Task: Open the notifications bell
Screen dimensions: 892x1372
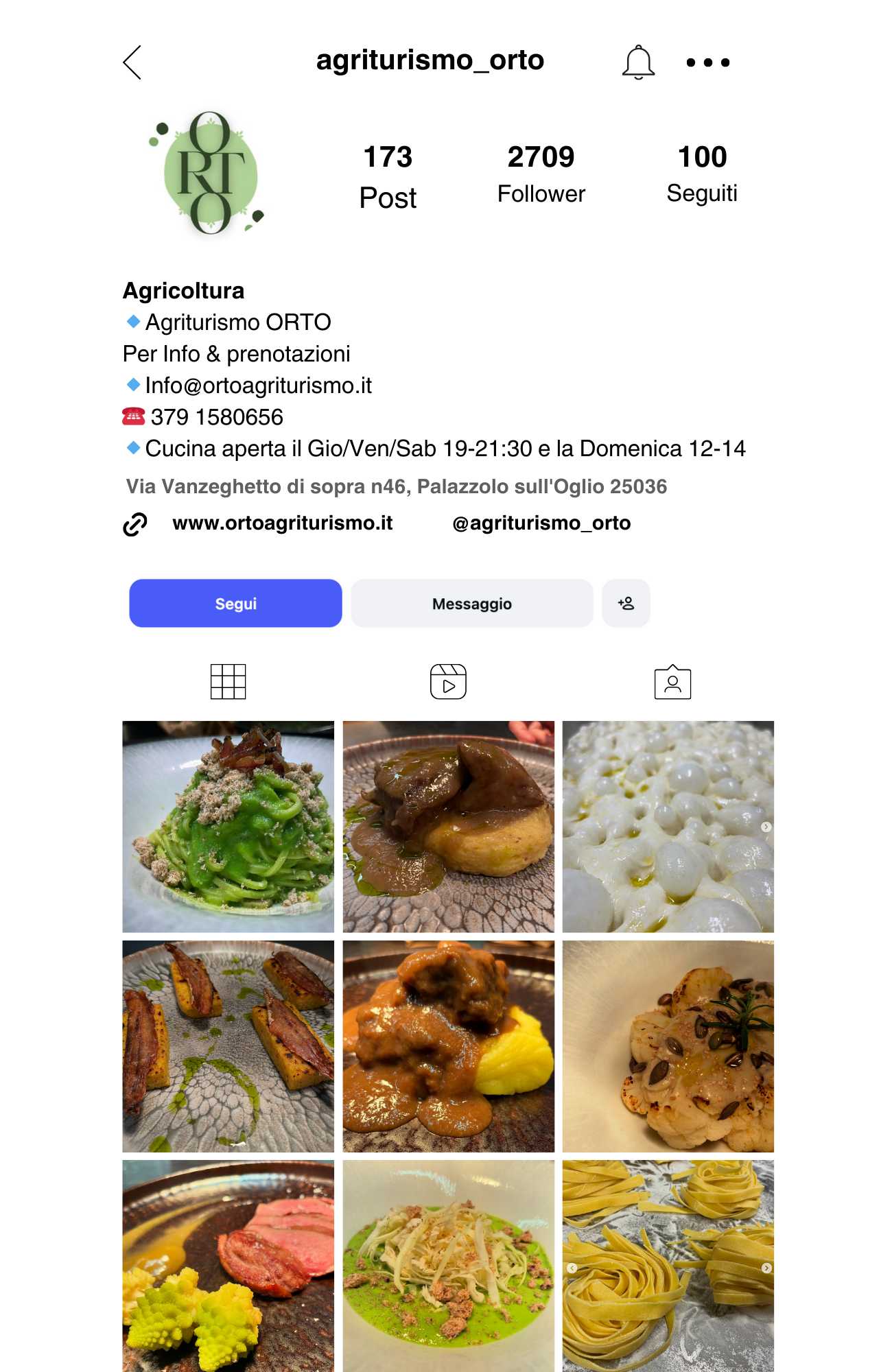Action: [x=638, y=62]
